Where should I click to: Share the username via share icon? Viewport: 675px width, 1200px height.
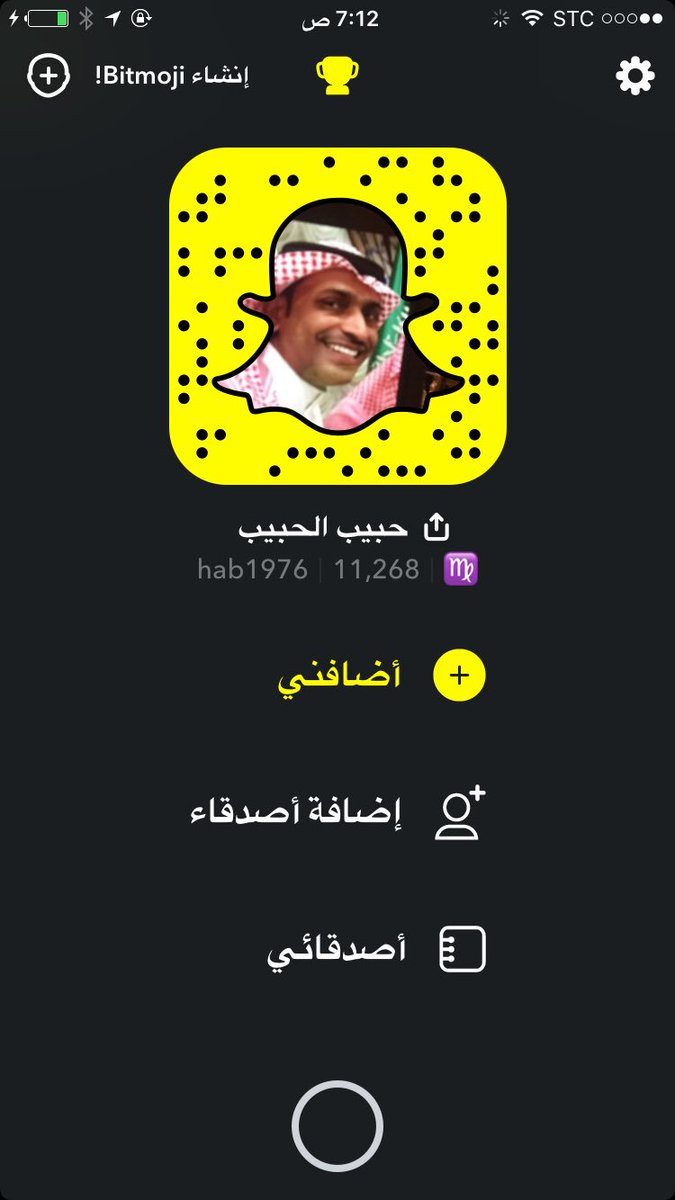[436, 527]
